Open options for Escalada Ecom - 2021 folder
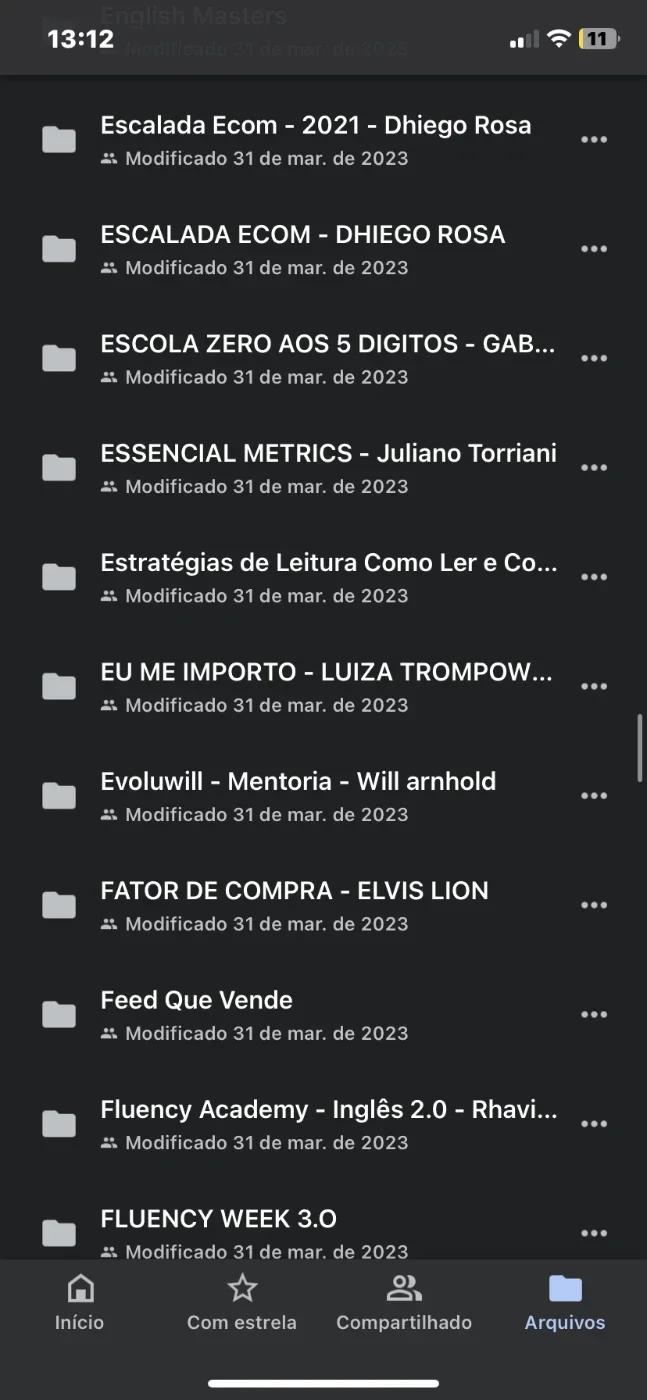The width and height of the screenshot is (647, 1400). tap(594, 140)
